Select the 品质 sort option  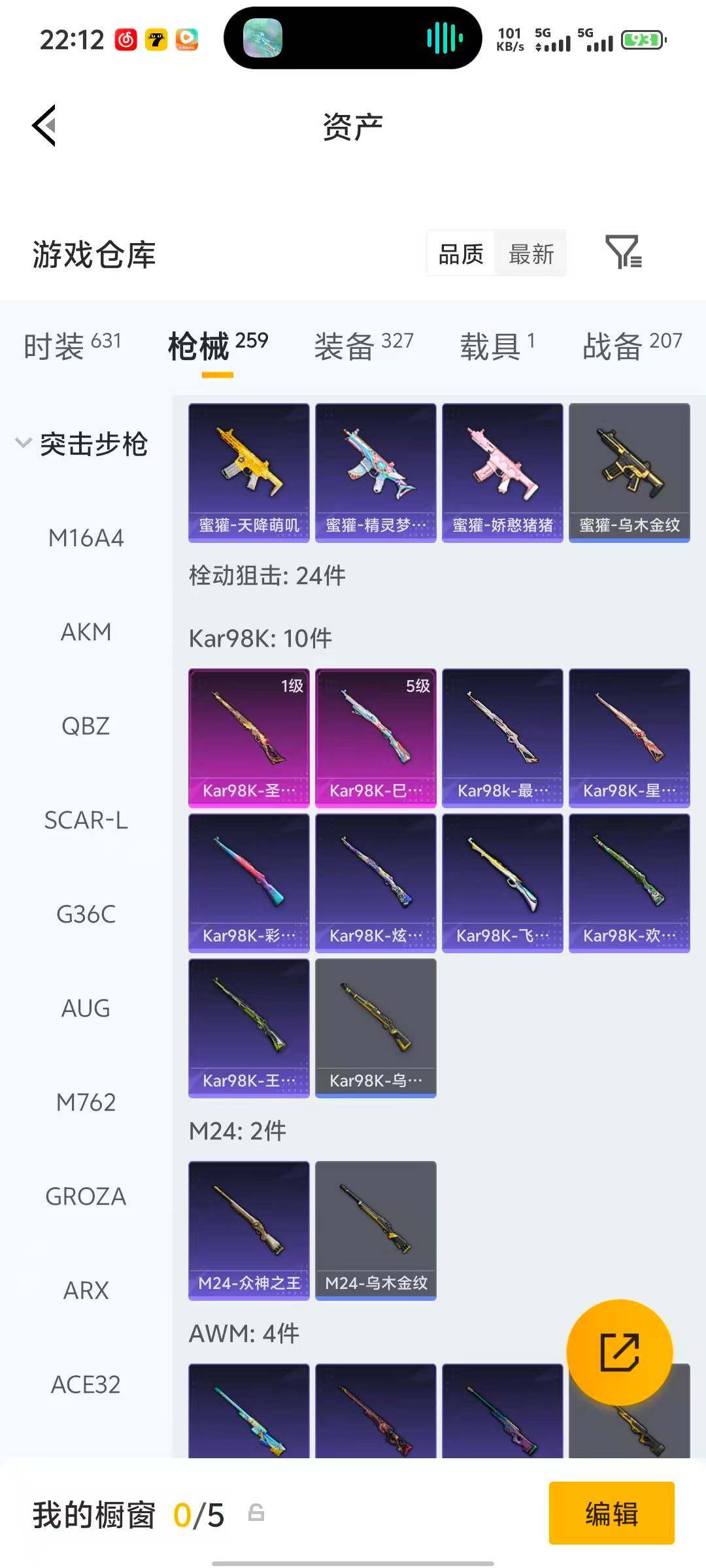pos(461,253)
